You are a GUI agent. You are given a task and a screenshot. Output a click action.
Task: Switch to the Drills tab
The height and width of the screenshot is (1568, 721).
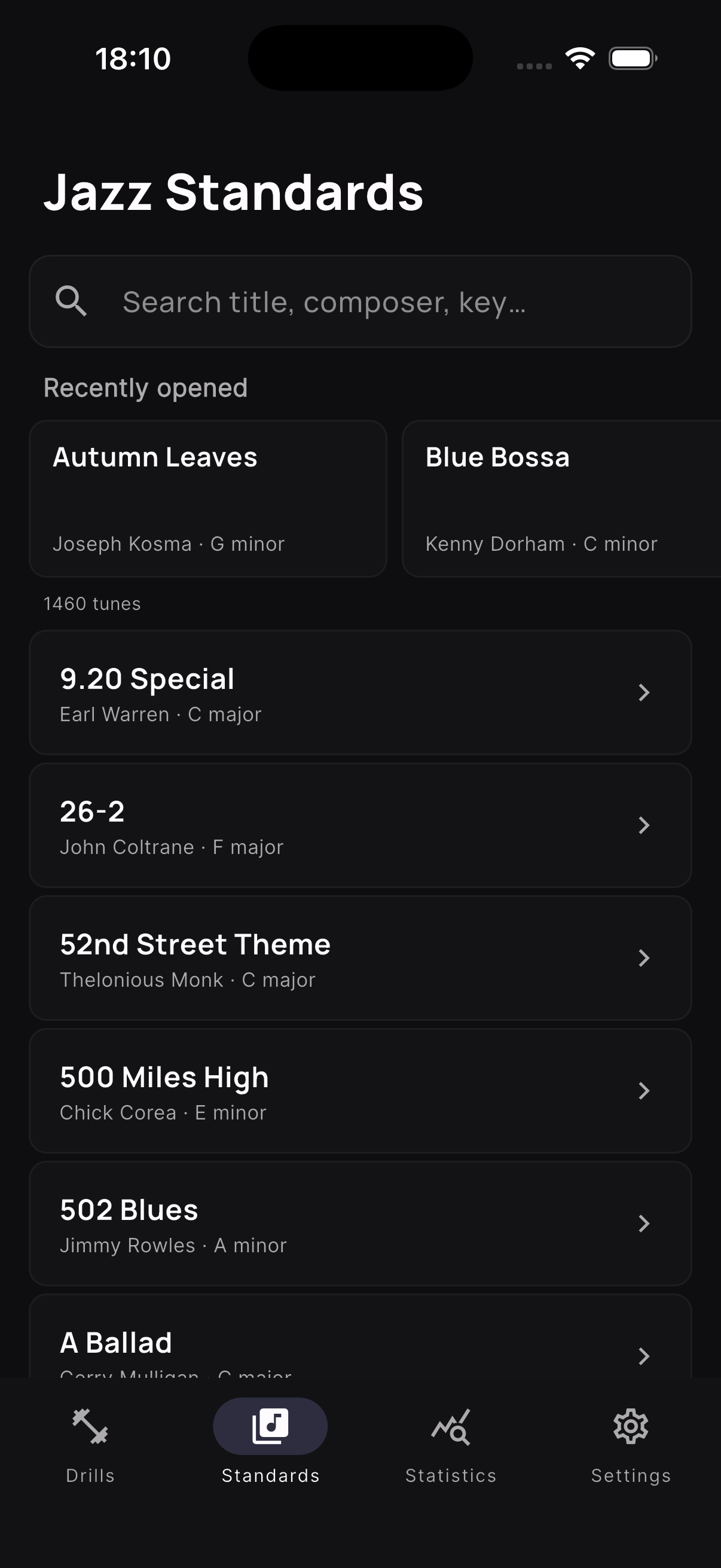(90, 1440)
